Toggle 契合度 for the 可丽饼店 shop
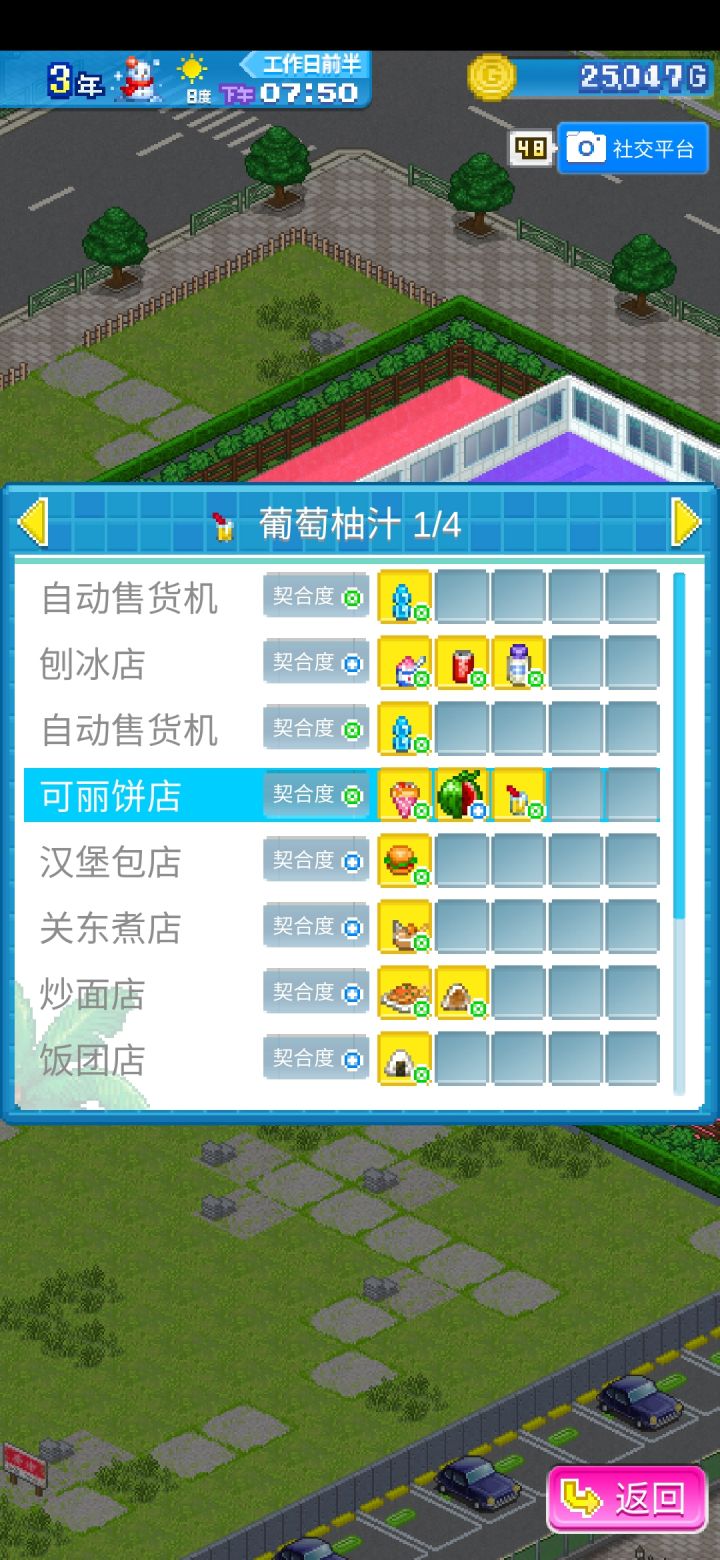This screenshot has height=1560, width=720. (x=315, y=793)
